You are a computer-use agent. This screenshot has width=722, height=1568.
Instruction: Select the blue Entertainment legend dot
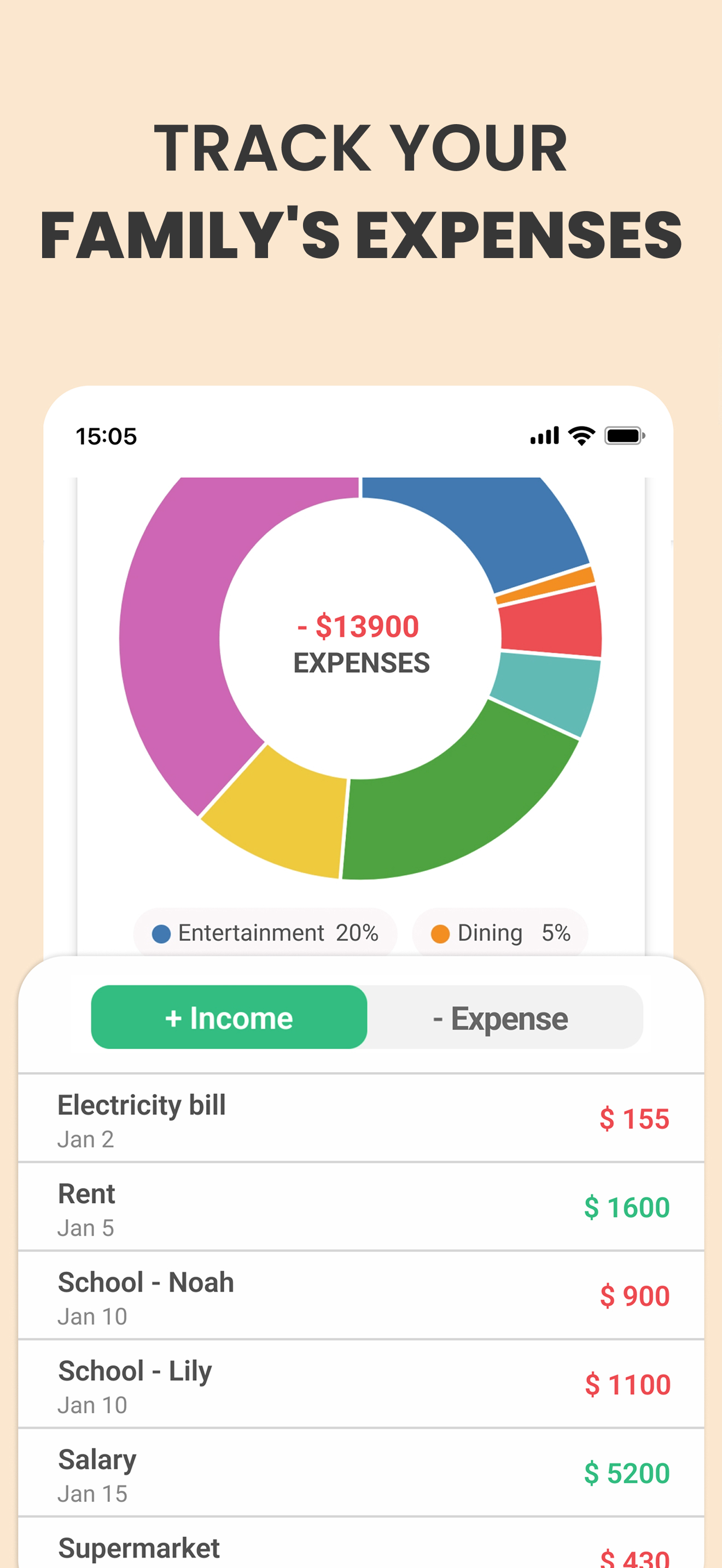(161, 933)
